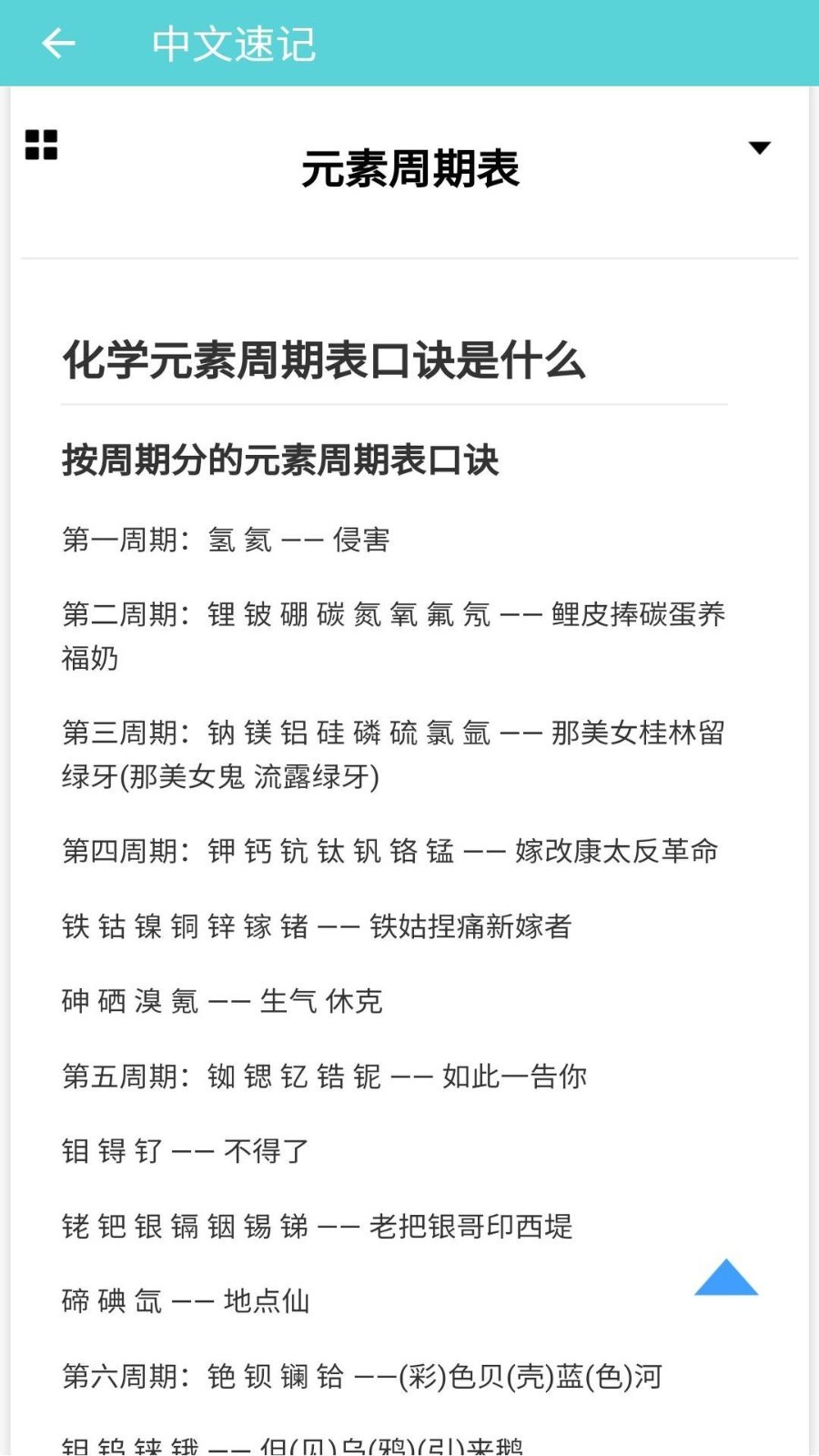This screenshot has height=1456, width=819.
Task: Tap the blue back-to-top arrow
Action: pos(726,1277)
